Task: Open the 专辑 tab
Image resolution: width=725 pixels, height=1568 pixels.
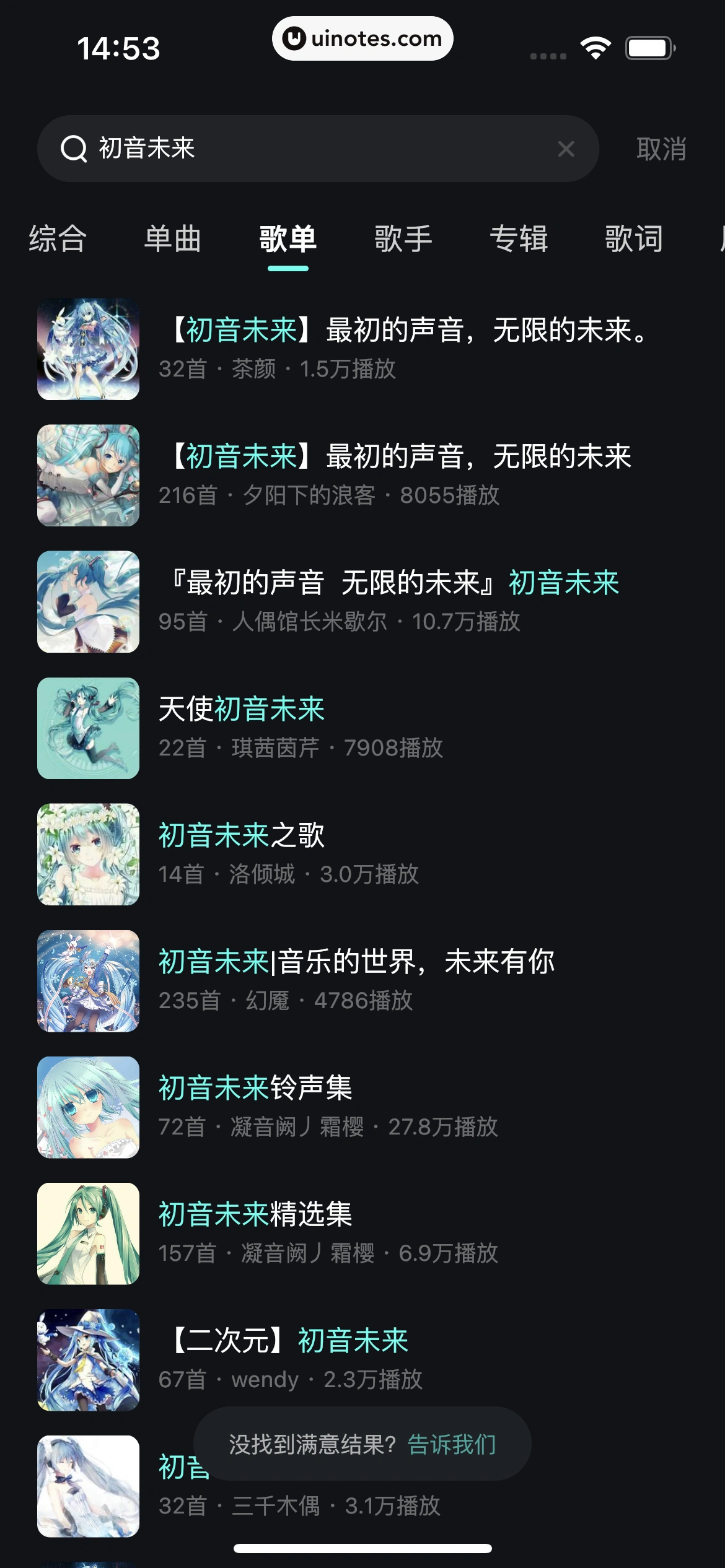Action: pyautogui.click(x=519, y=240)
